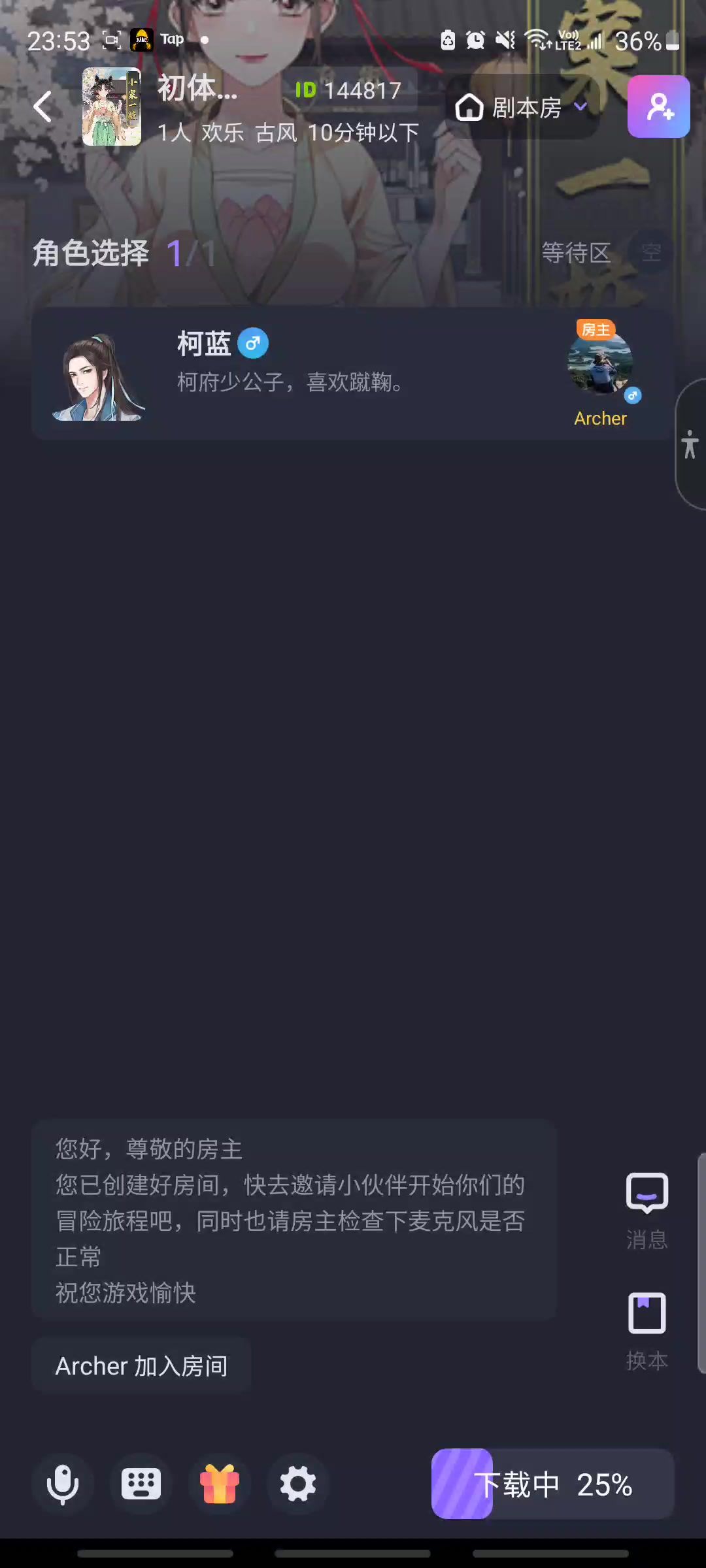Go back using the arrow icon
706x1568 pixels.
pos(43,106)
